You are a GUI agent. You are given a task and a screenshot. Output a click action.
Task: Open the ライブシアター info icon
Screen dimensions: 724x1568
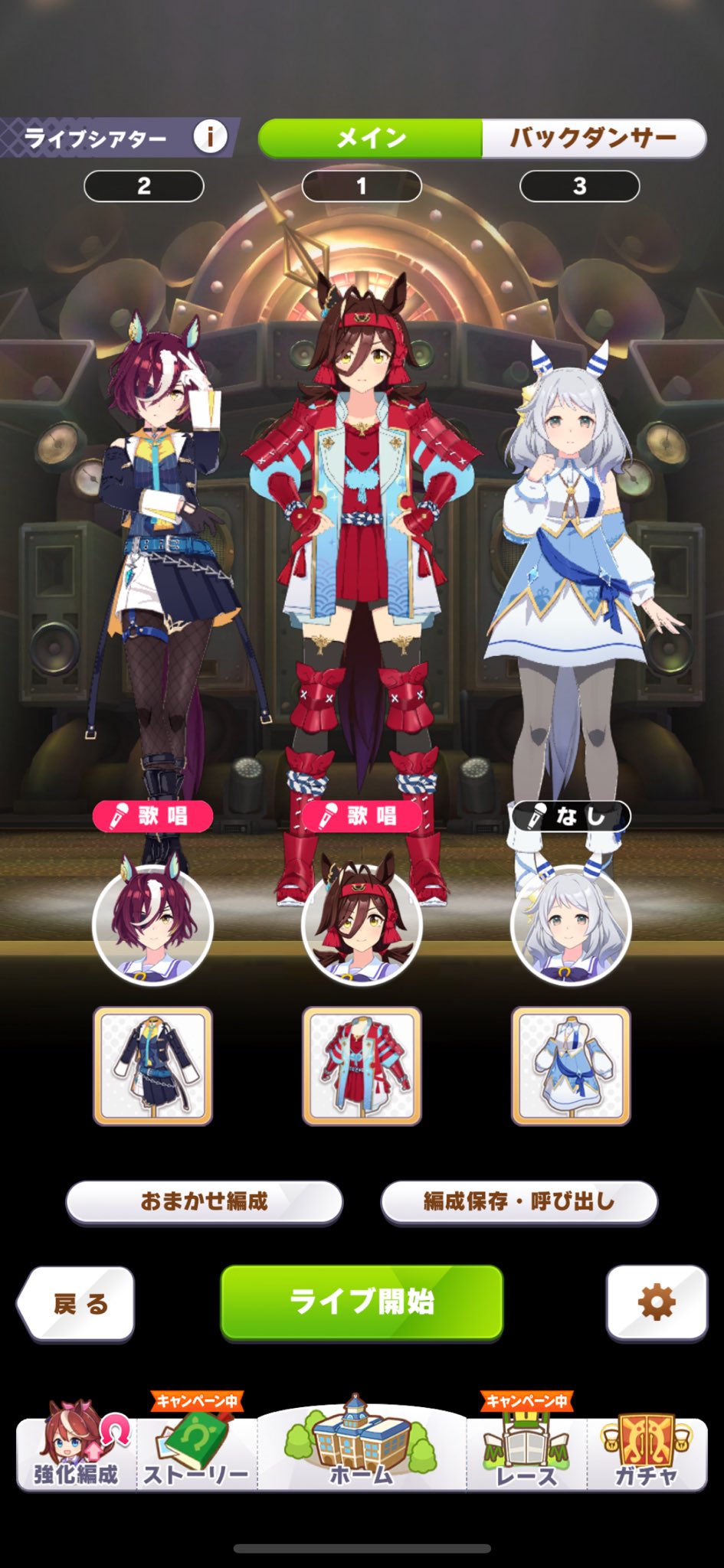pos(209,137)
